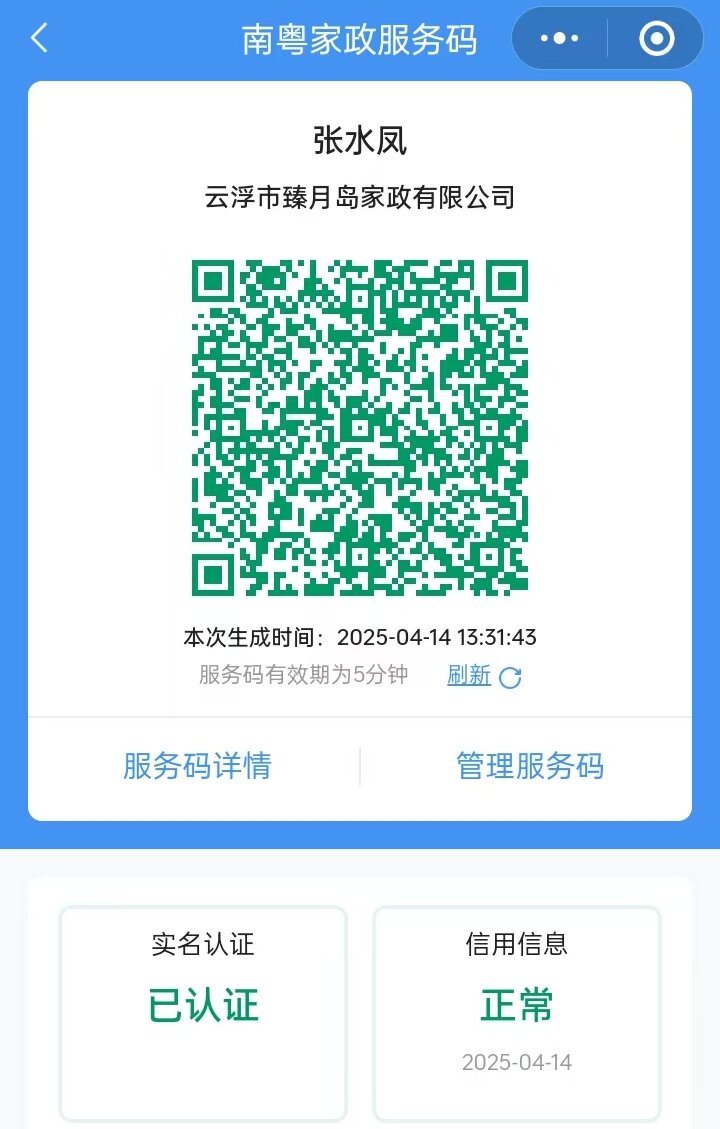
Task: Tap the date 2025-04-14 under 正常
Action: (518, 1063)
